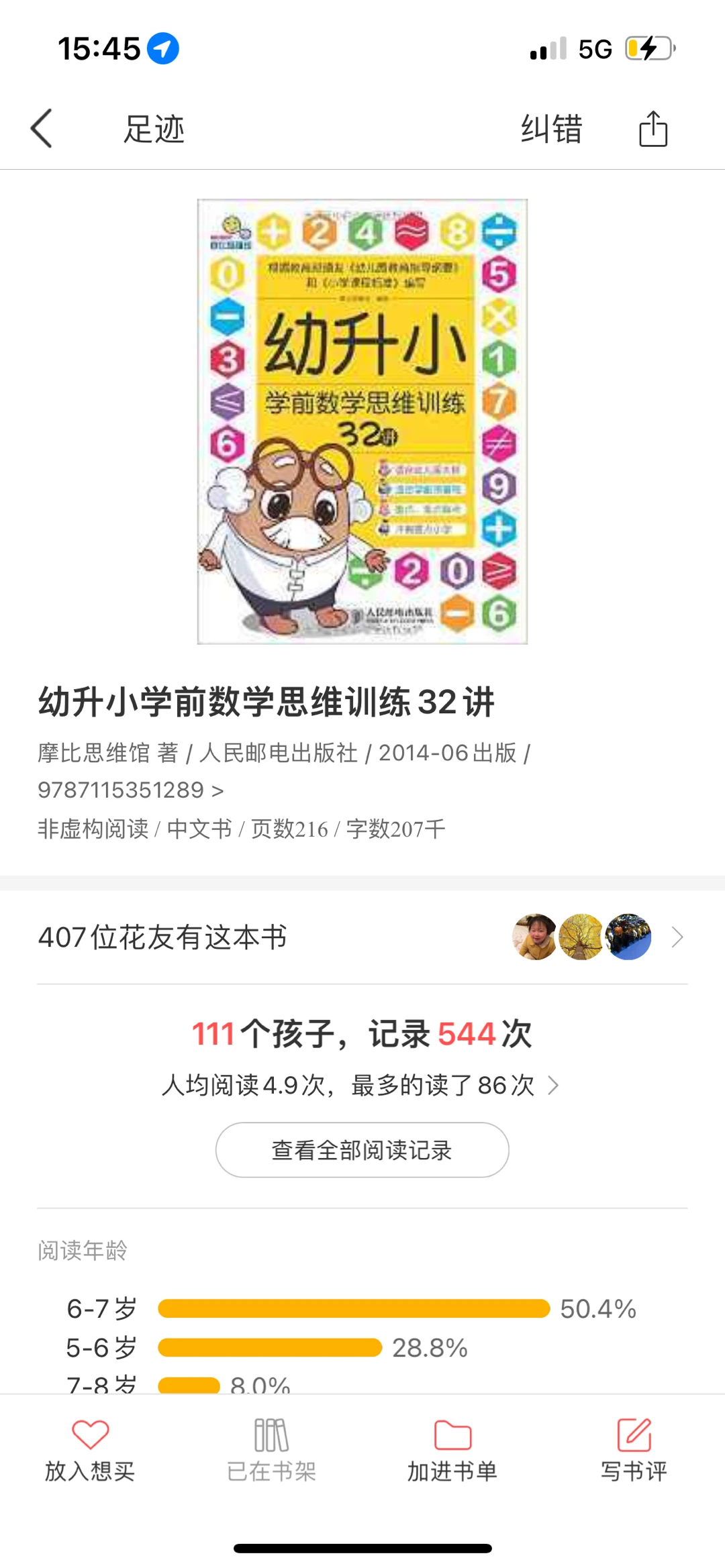Image resolution: width=725 pixels, height=1568 pixels.
Task: Add book to a list via 加进书单
Action: click(x=452, y=1451)
